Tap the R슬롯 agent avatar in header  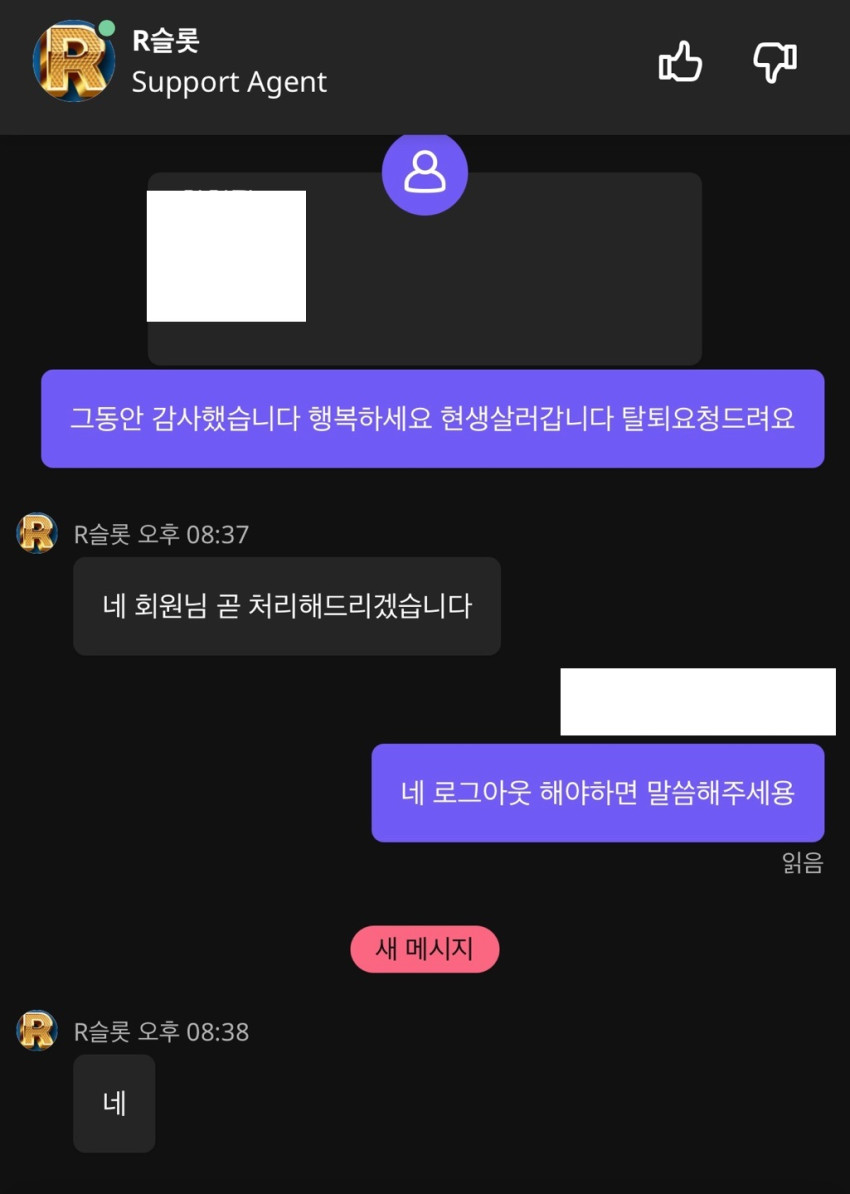click(73, 61)
